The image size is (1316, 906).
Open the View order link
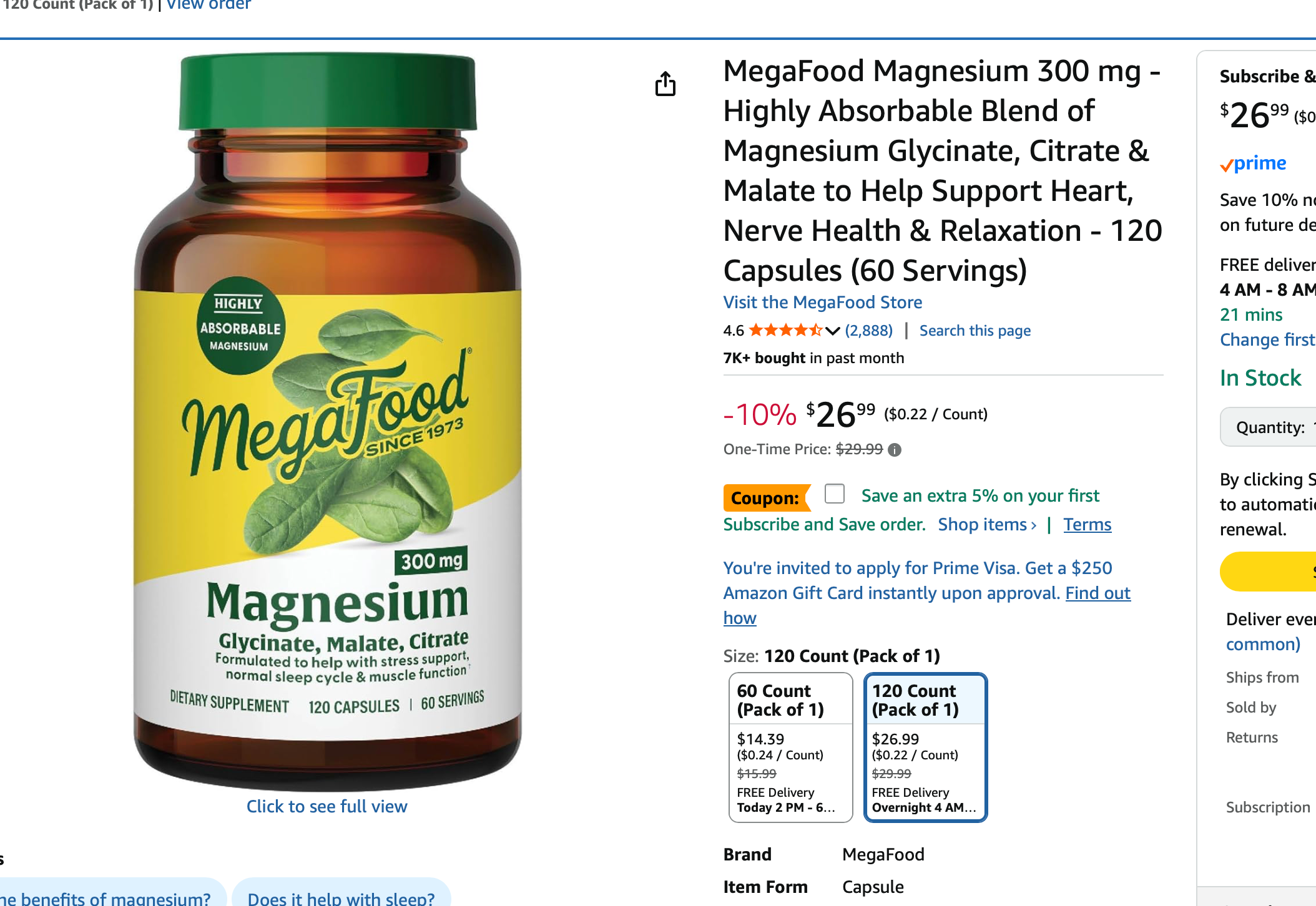click(209, 5)
